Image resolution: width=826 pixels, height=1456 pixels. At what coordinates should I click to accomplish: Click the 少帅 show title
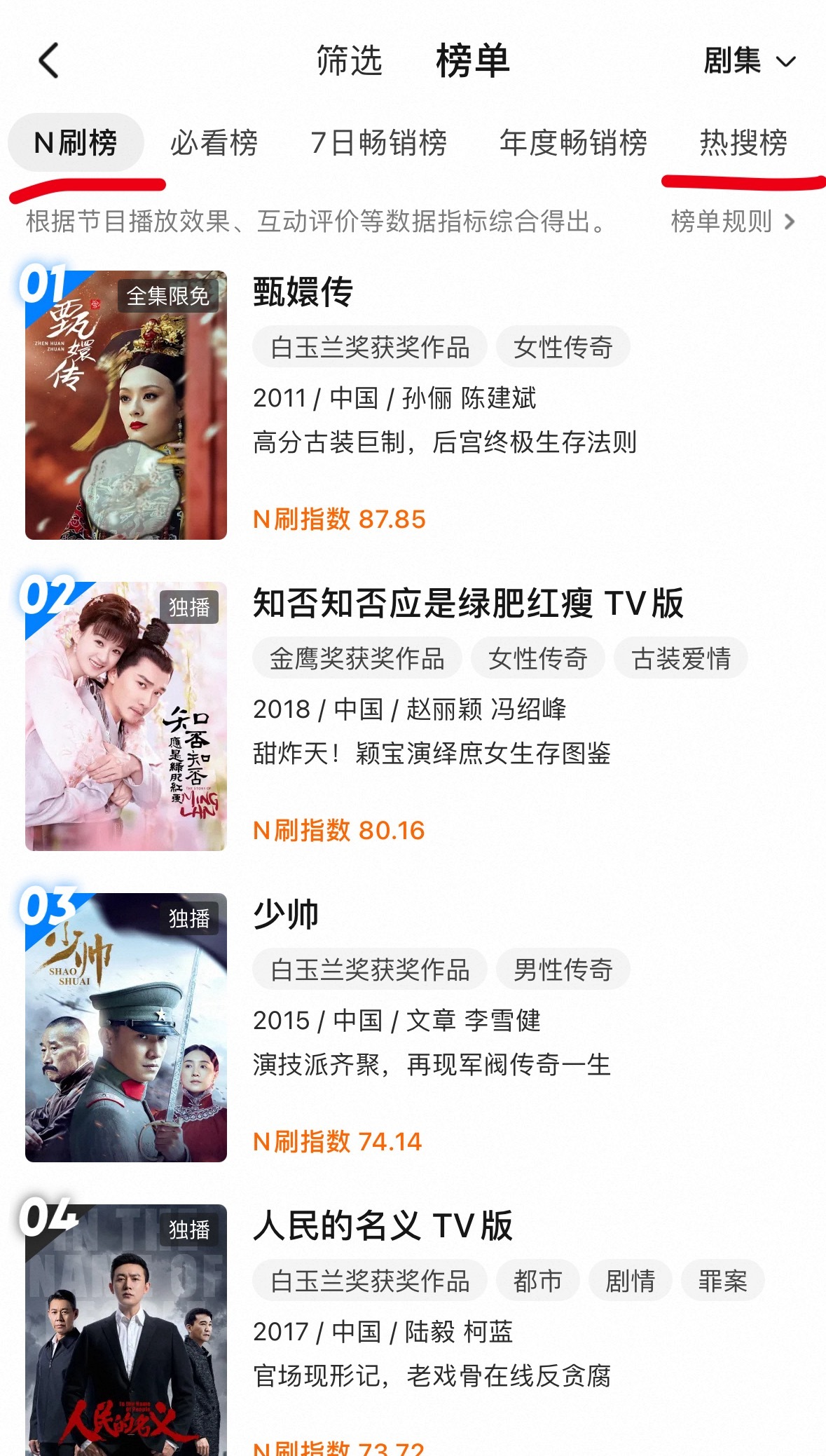285,913
